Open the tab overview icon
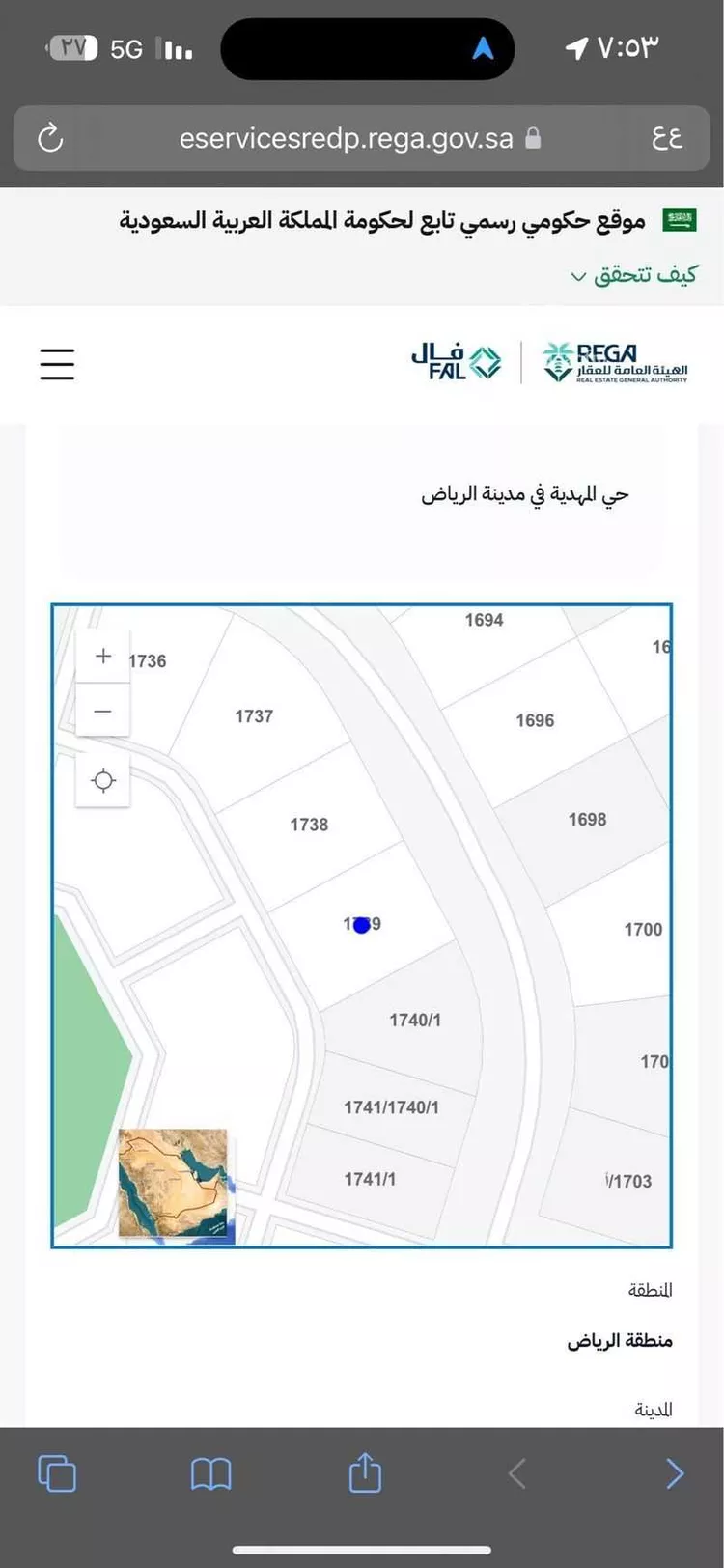Image resolution: width=724 pixels, height=1568 pixels. click(x=57, y=1472)
